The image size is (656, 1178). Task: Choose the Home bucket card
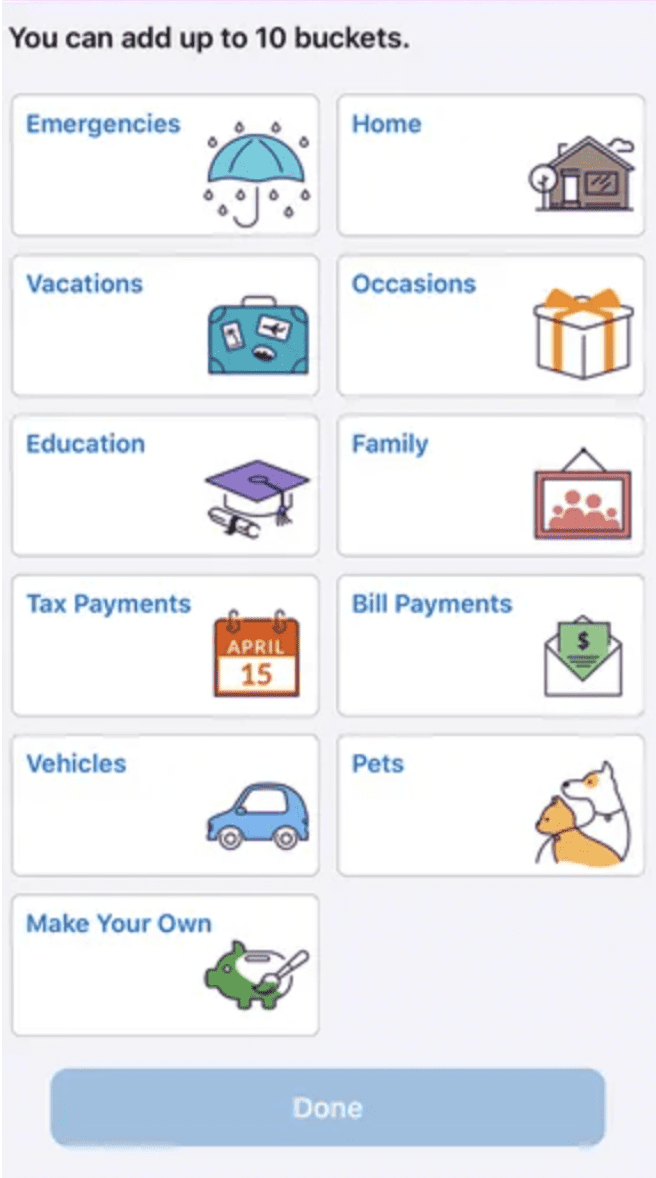click(490, 165)
